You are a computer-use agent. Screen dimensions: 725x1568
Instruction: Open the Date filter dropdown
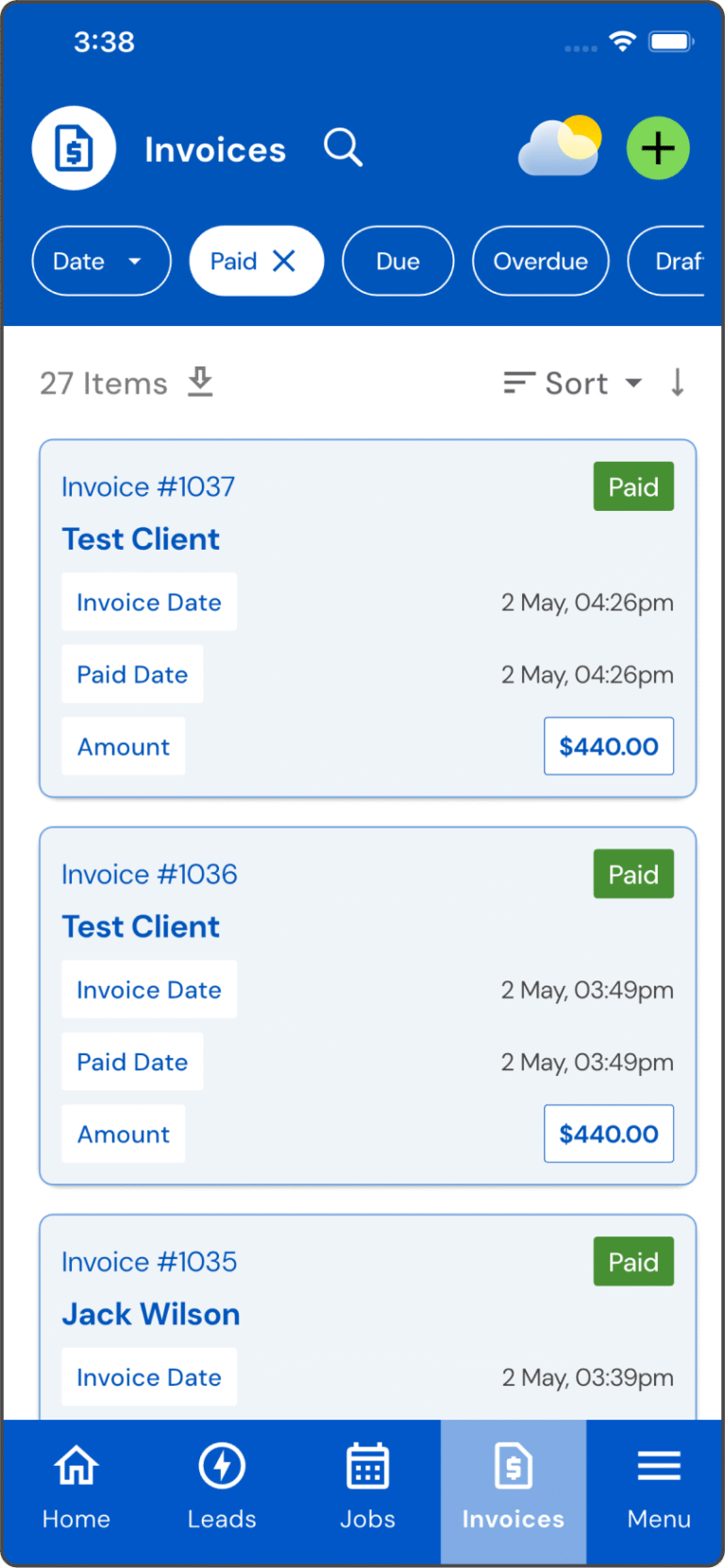(x=101, y=261)
